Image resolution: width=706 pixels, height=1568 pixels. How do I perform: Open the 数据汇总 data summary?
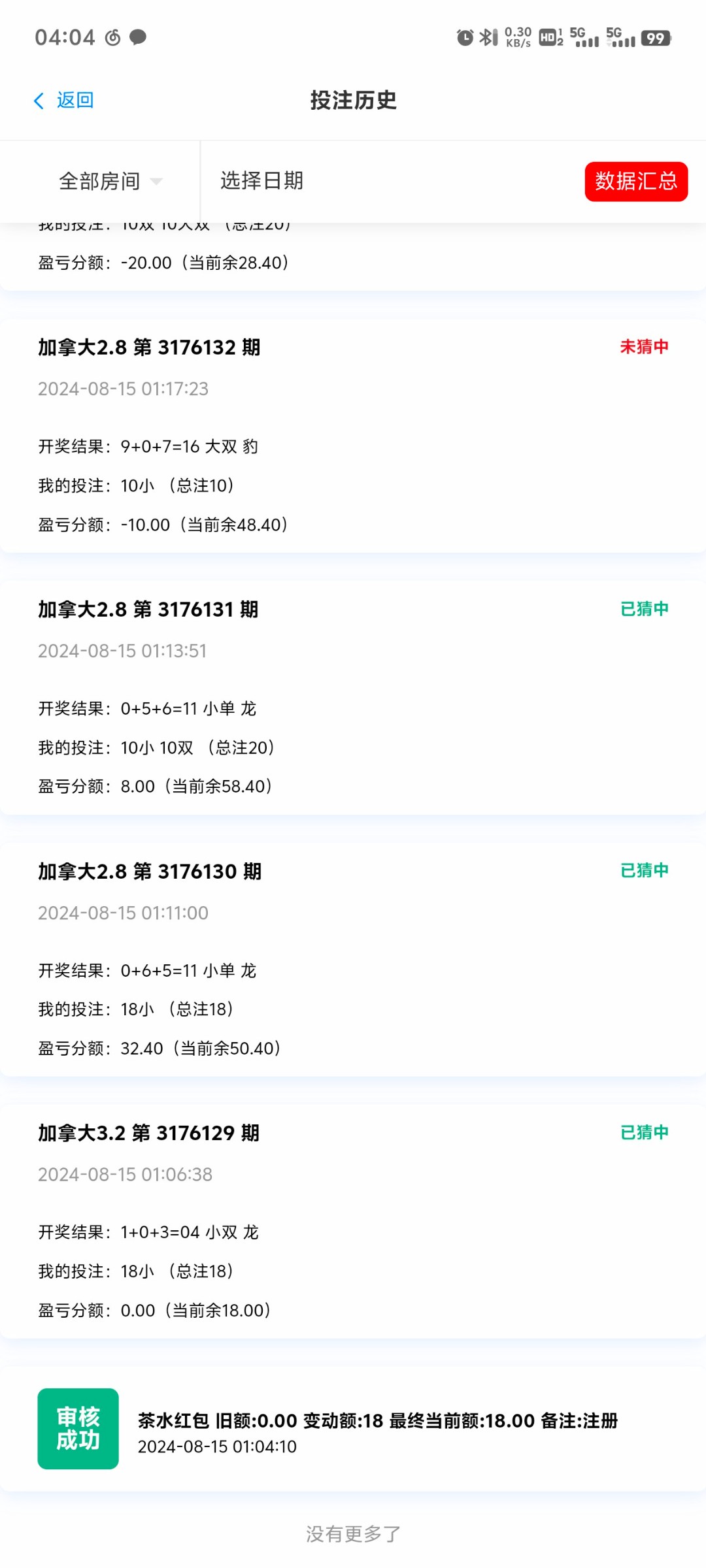(x=635, y=182)
